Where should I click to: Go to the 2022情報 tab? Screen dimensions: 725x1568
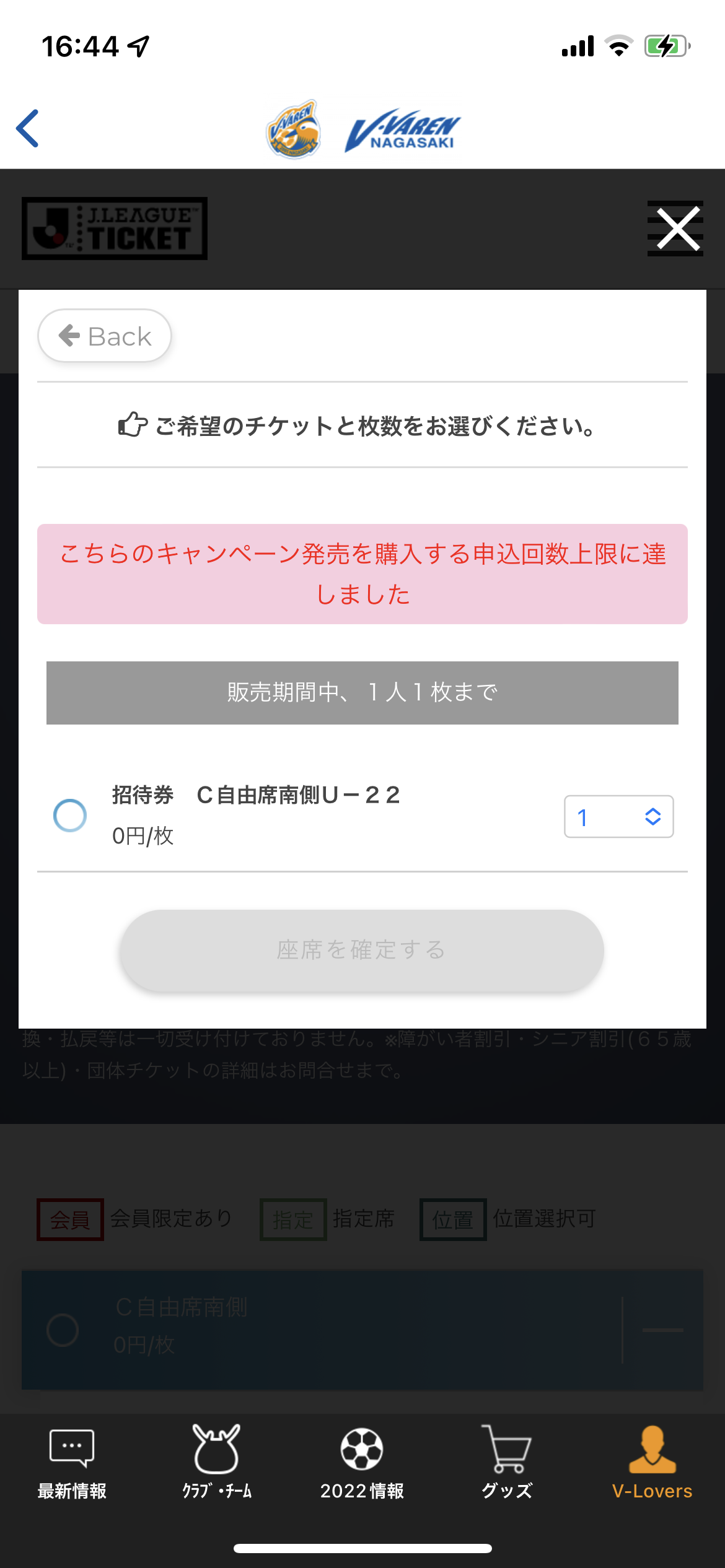362,1463
